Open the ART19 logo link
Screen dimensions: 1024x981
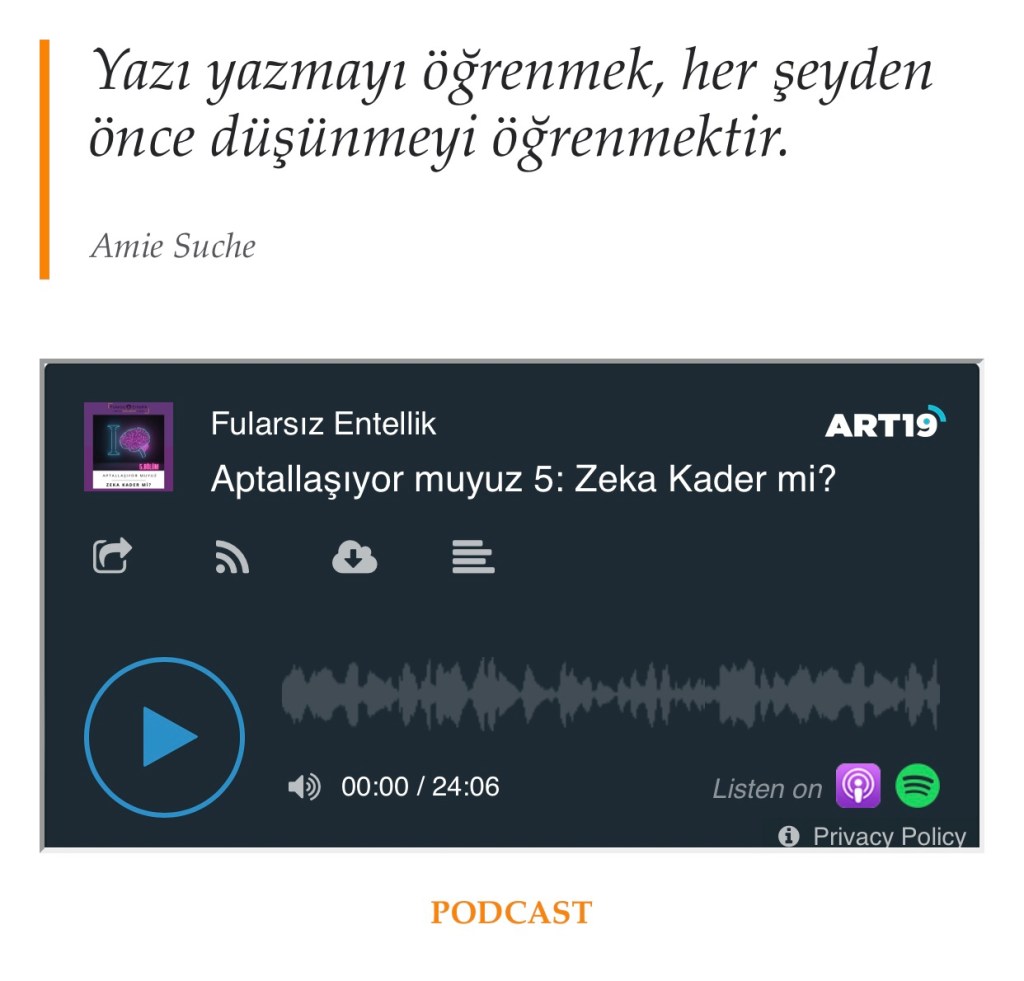(885, 423)
